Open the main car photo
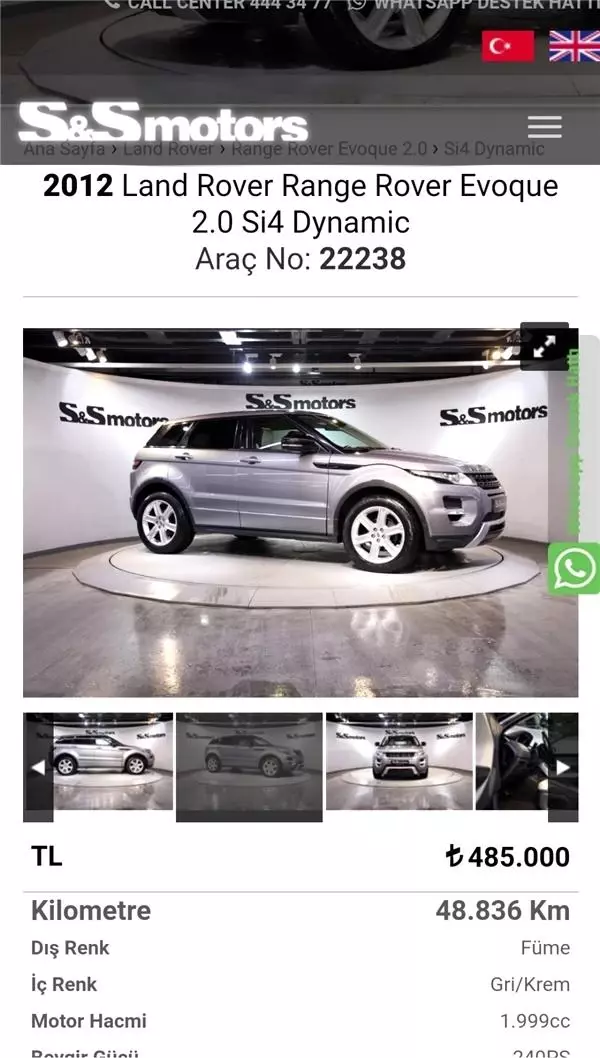 [x=300, y=512]
